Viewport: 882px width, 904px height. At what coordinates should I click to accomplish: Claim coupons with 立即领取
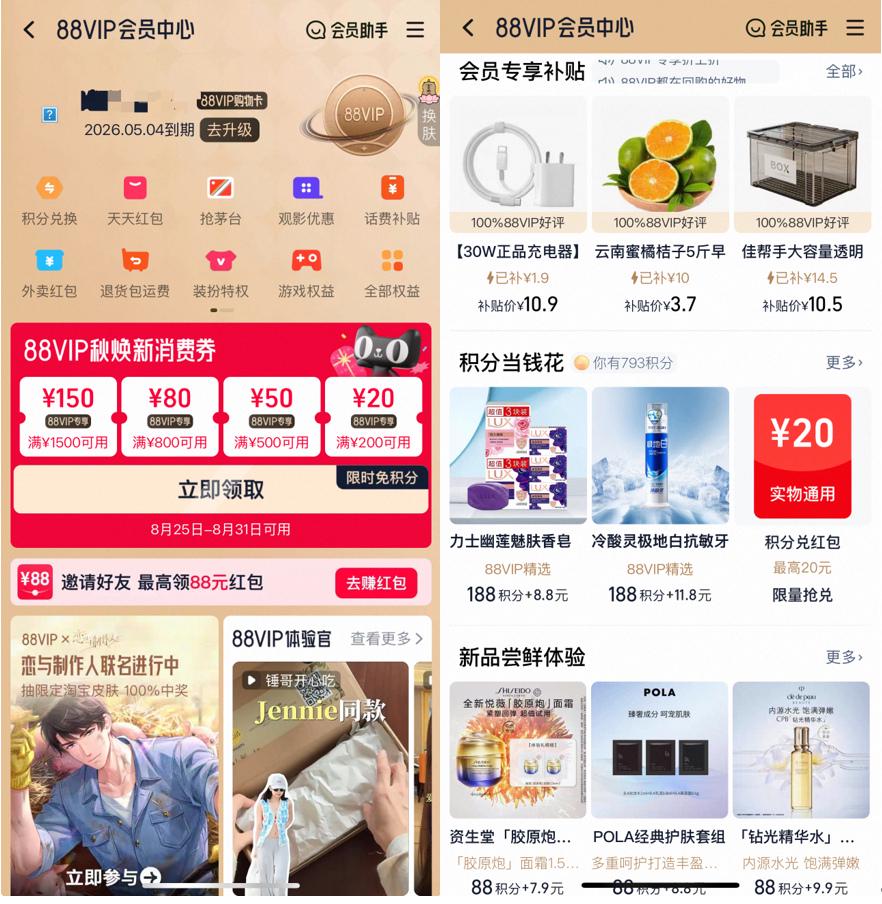point(220,489)
